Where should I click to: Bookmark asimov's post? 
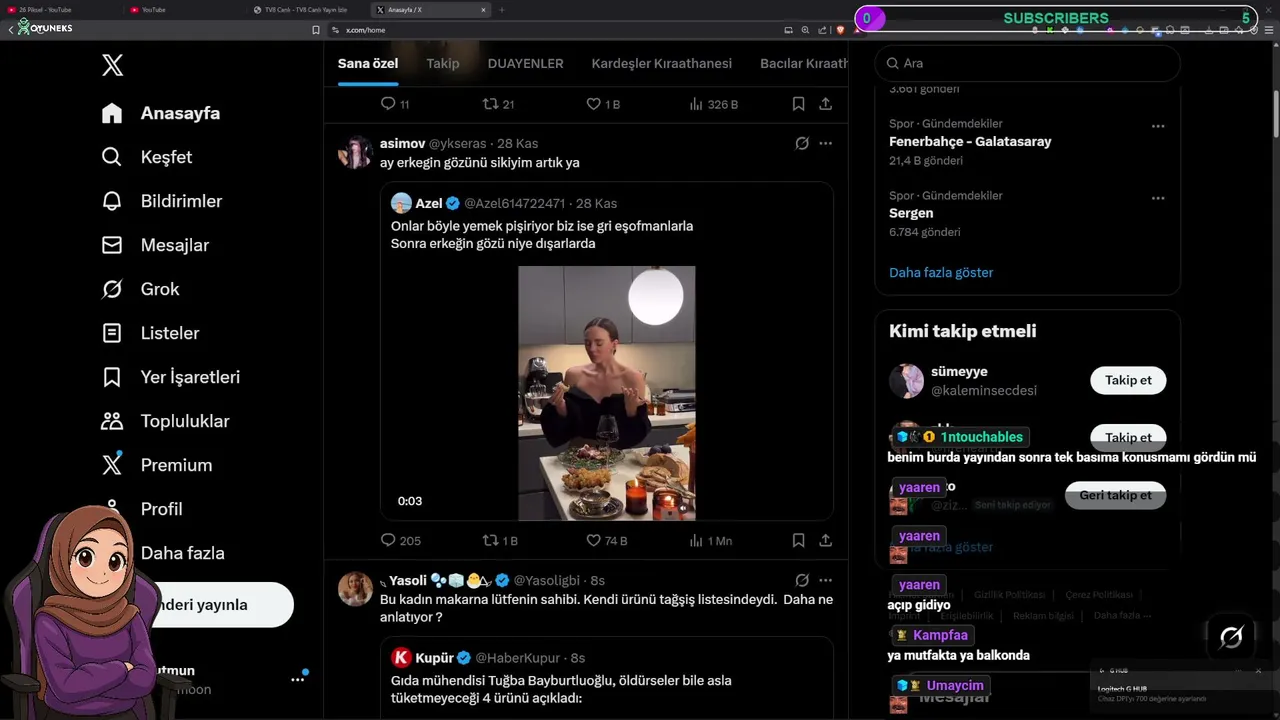[x=798, y=540]
